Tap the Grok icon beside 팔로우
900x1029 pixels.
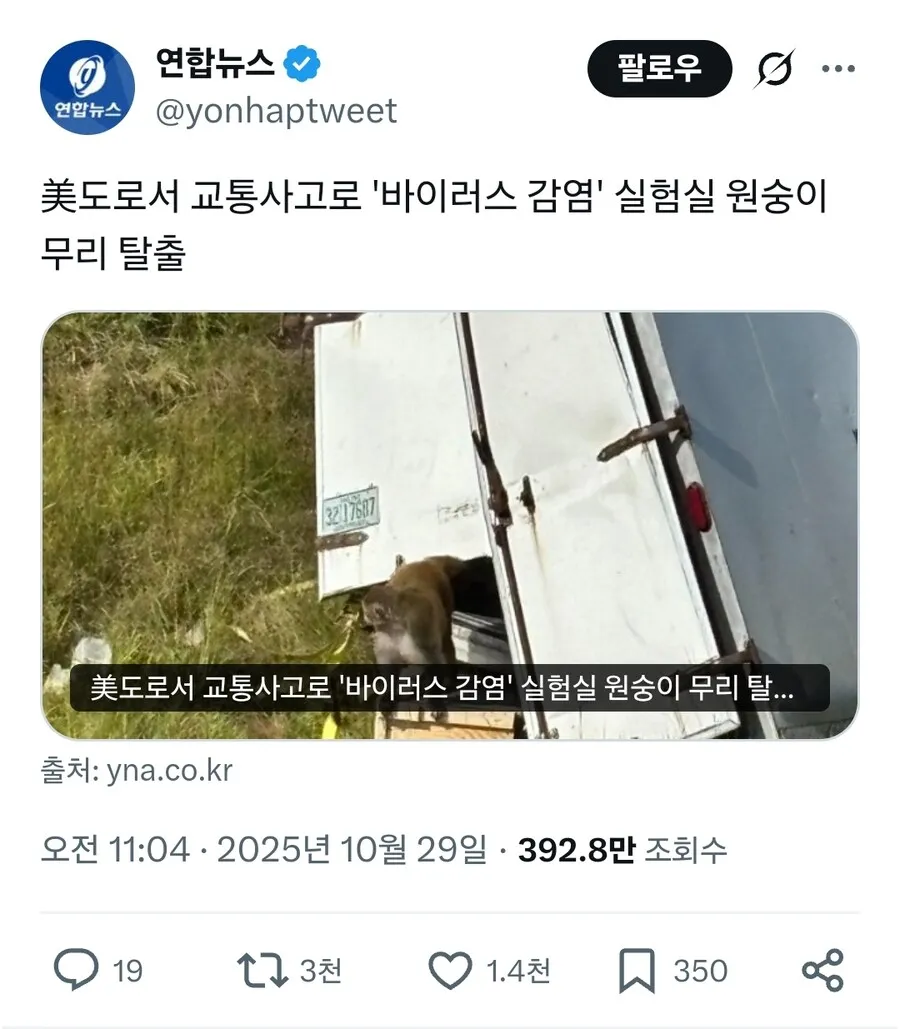coord(774,69)
